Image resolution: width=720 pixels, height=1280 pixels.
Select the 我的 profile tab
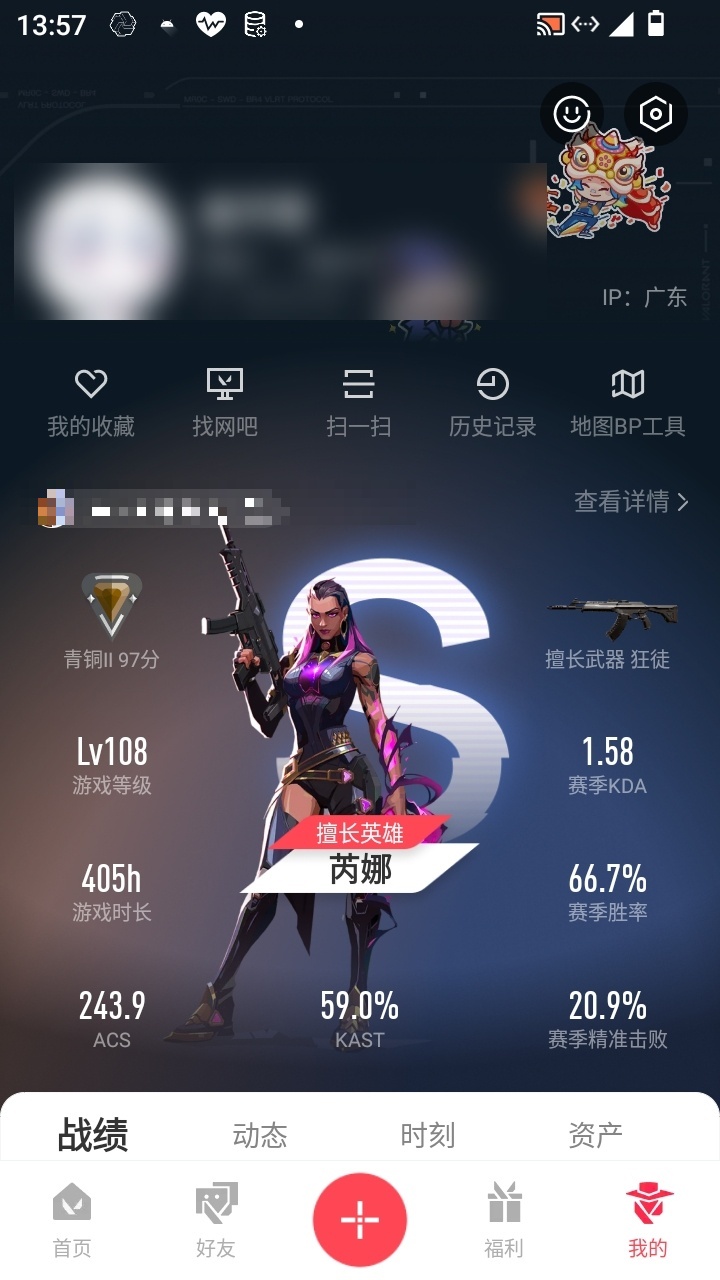click(648, 1220)
